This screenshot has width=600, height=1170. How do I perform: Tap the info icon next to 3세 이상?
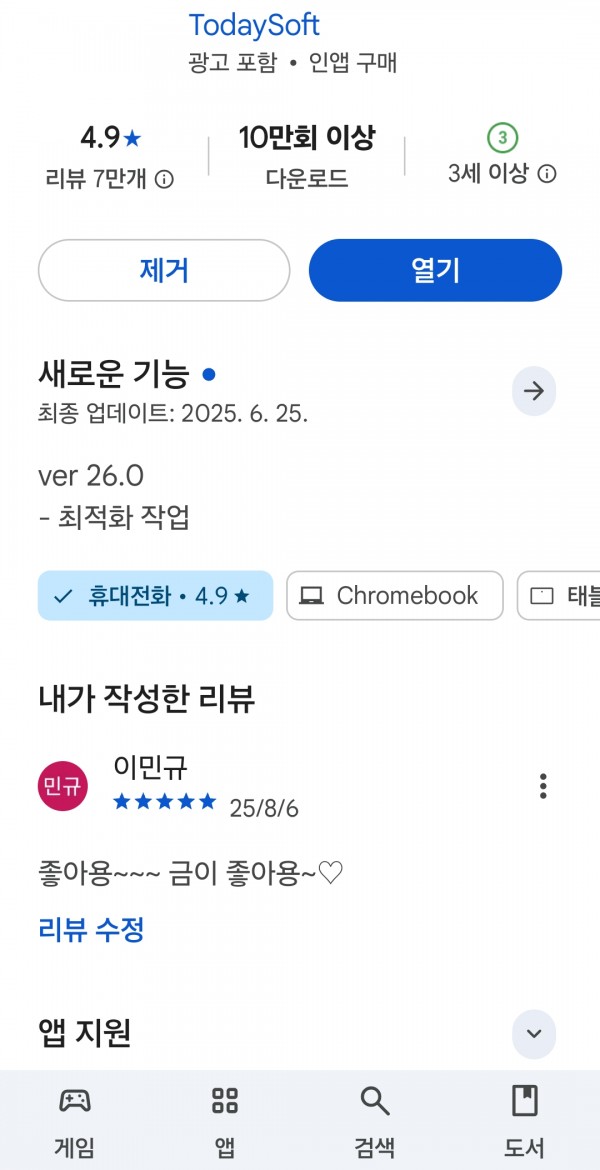[x=547, y=175]
